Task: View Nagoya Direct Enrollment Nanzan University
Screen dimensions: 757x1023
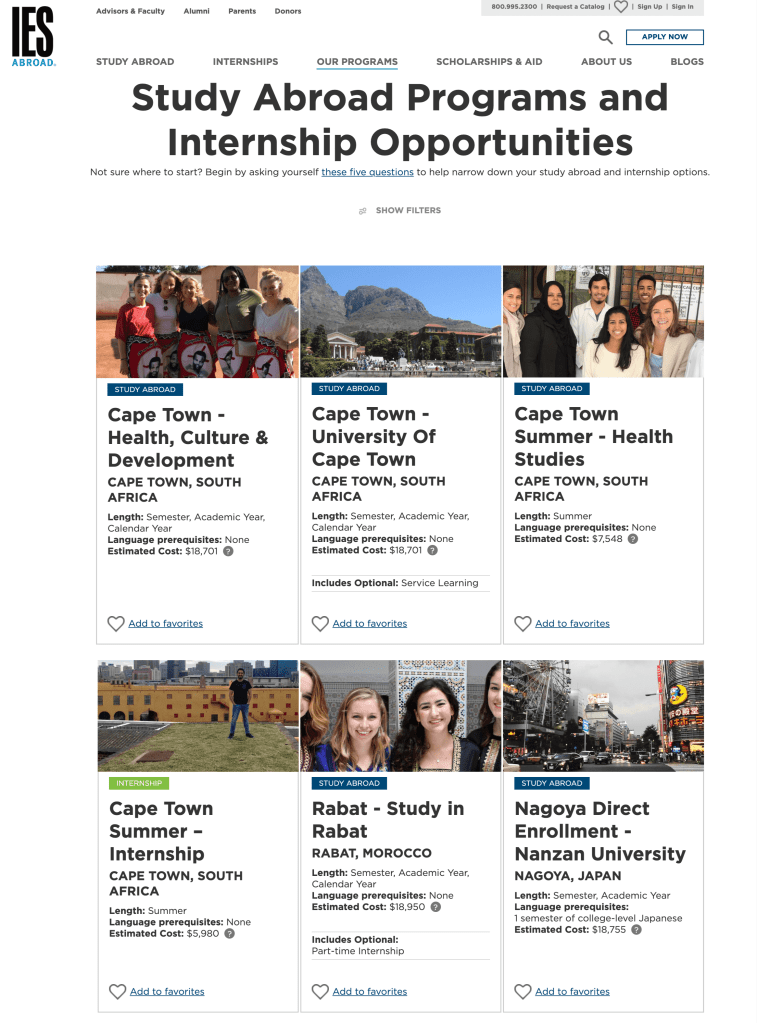Action: click(600, 831)
